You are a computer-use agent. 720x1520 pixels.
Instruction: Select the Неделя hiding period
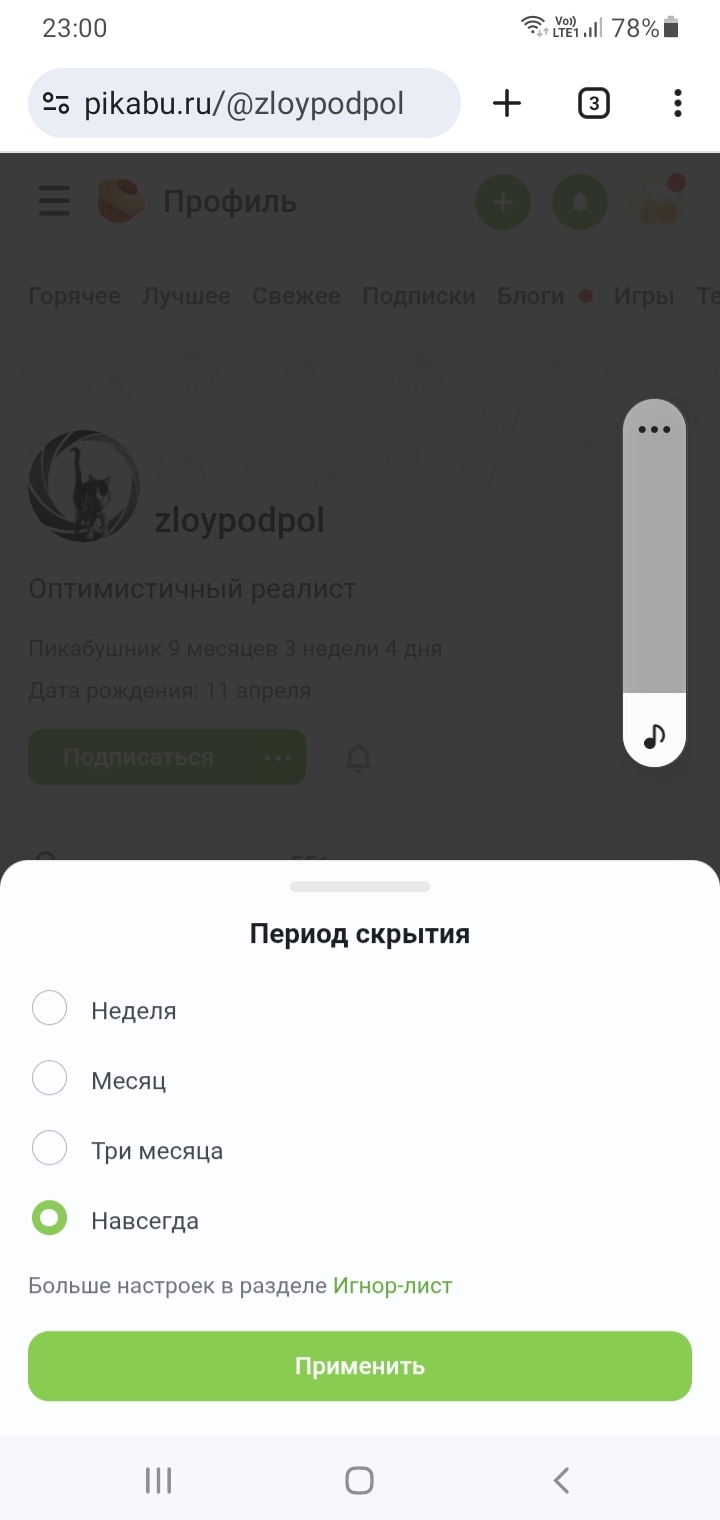(x=50, y=1009)
